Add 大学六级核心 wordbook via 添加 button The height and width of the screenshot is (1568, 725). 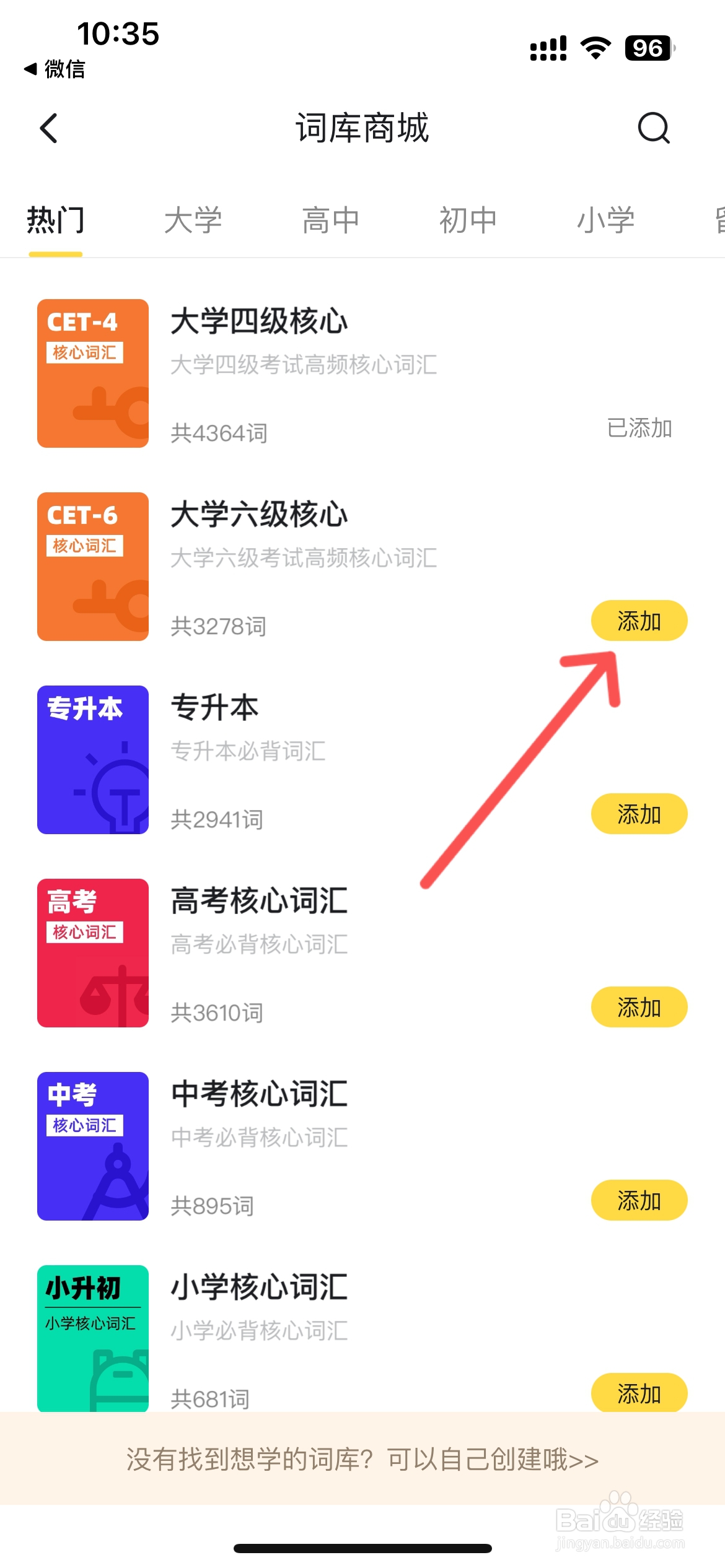click(639, 620)
